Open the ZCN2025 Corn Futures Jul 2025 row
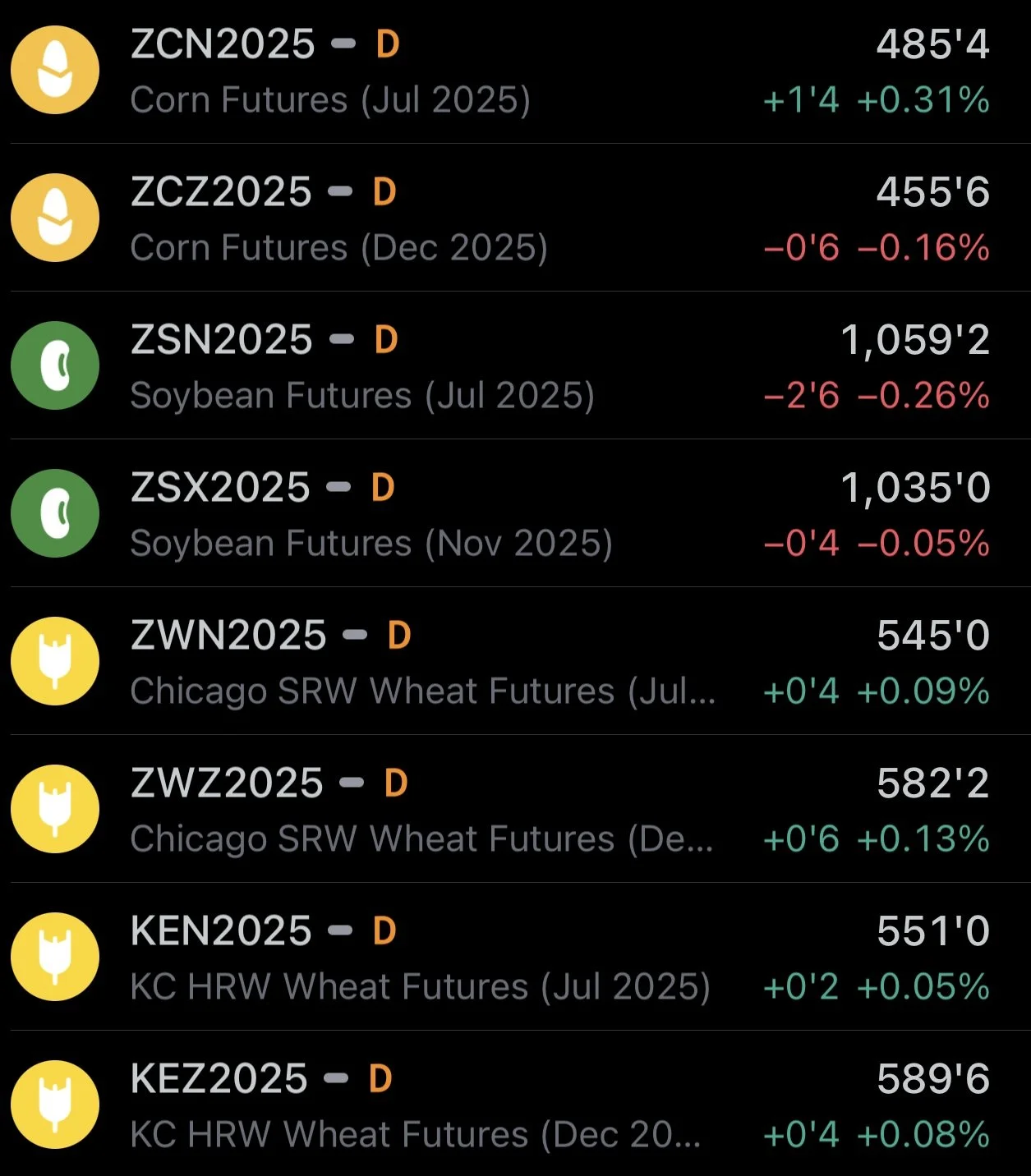 (515, 71)
